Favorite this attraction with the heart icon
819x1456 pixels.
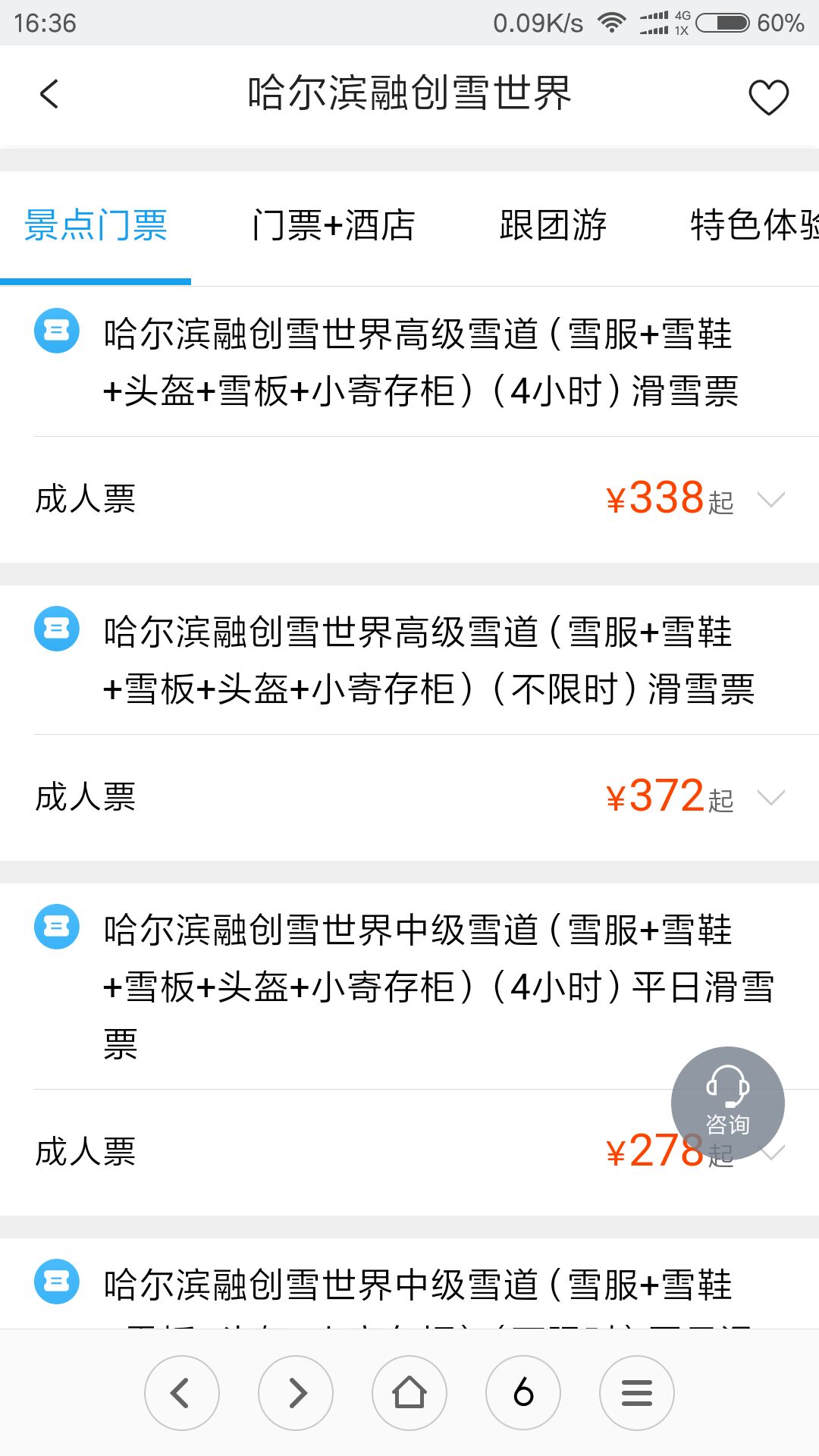tap(768, 96)
